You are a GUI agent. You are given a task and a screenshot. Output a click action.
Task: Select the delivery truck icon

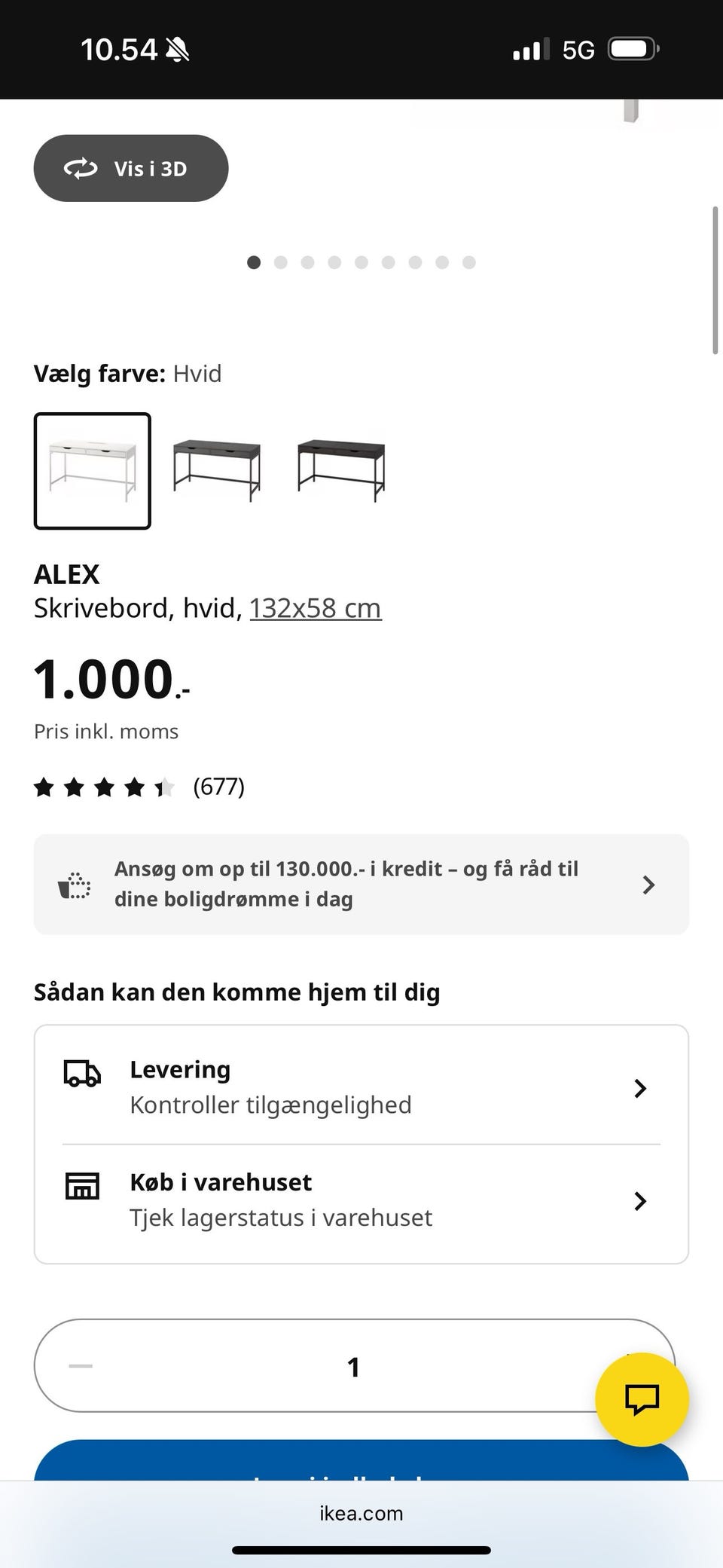[x=81, y=1074]
